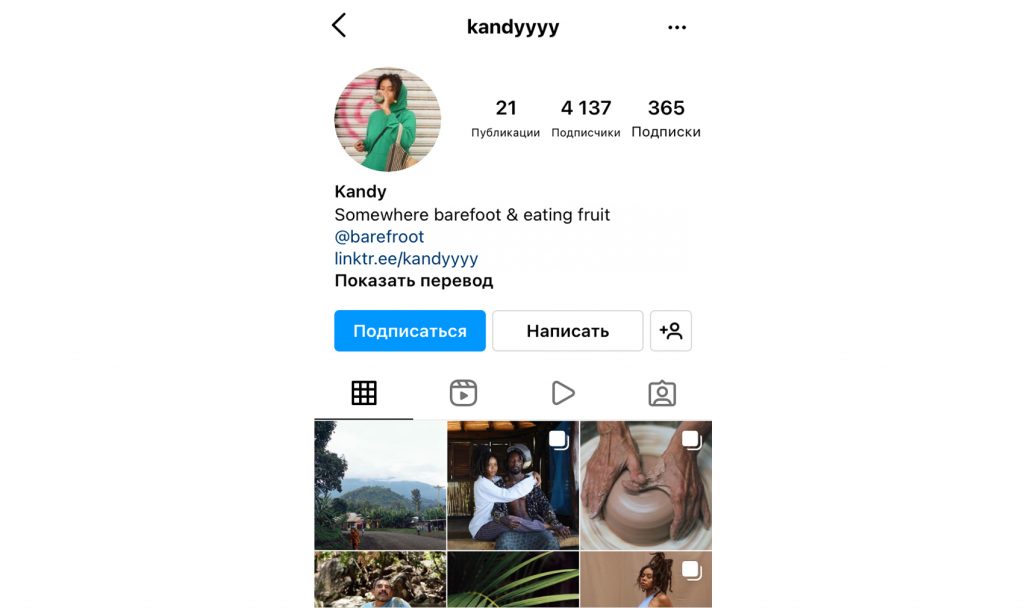Open the couple sitting together post
Image resolution: width=1024 pixels, height=608 pixels.
pyautogui.click(x=512, y=485)
